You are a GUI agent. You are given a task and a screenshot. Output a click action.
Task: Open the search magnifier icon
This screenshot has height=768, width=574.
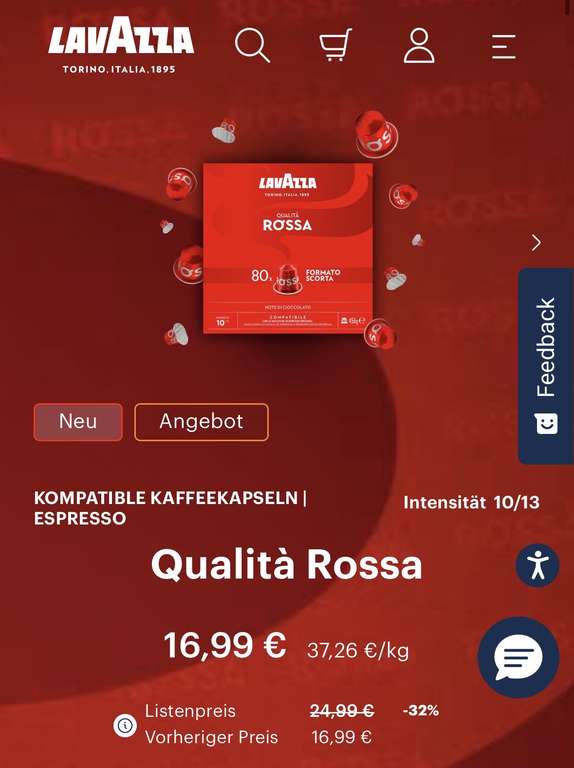[x=252, y=46]
